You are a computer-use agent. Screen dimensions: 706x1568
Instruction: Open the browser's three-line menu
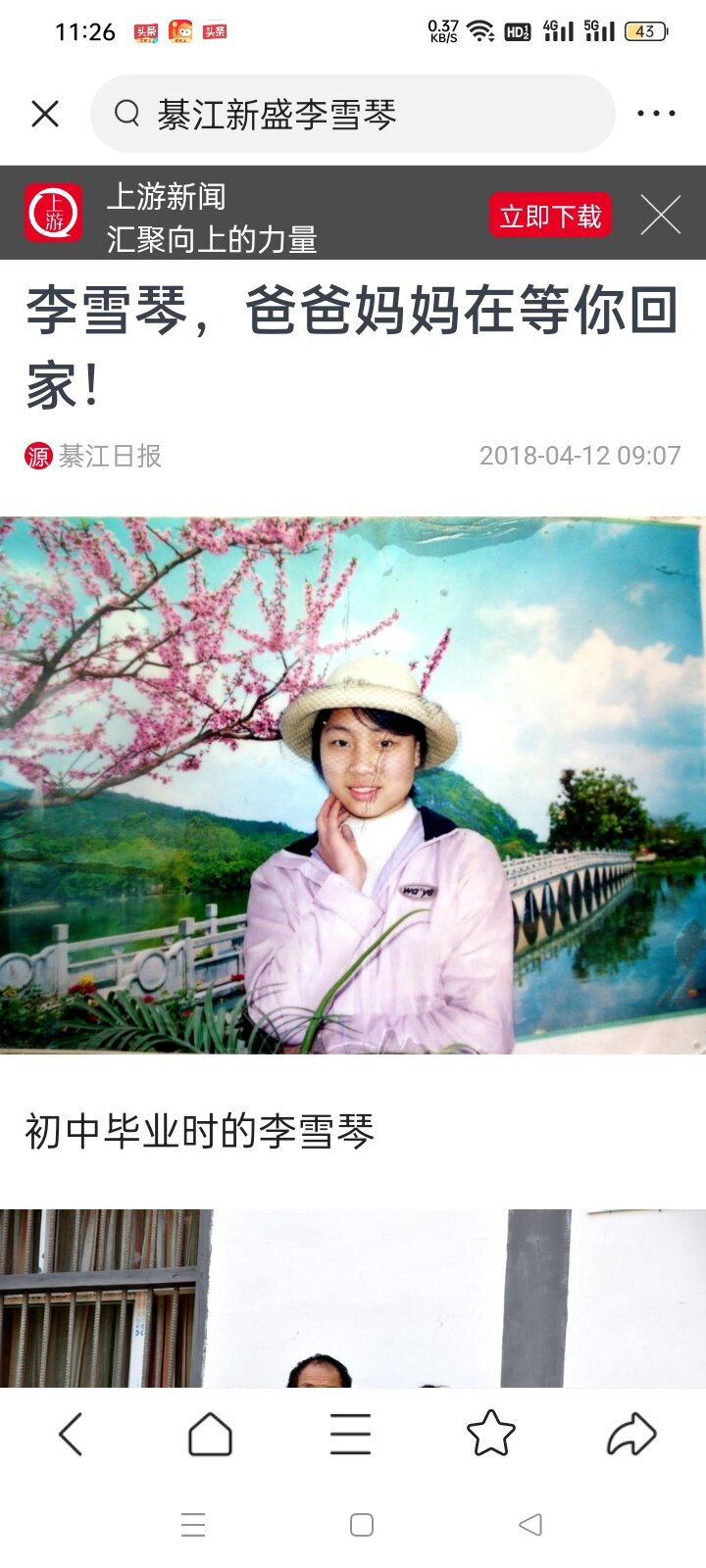350,1435
